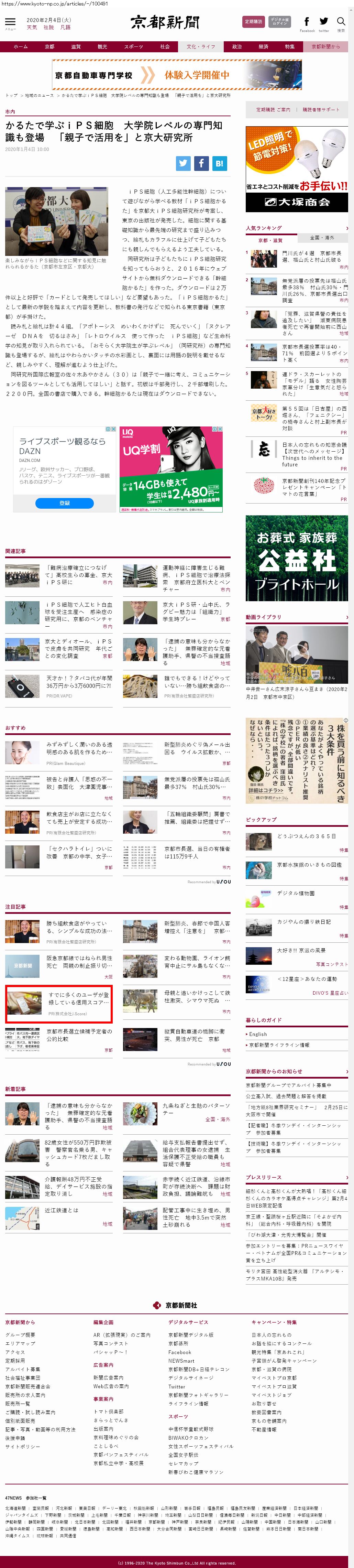Open the hamburger menu
Image resolution: width=354 pixels, height=1568 pixels.
tap(10, 22)
